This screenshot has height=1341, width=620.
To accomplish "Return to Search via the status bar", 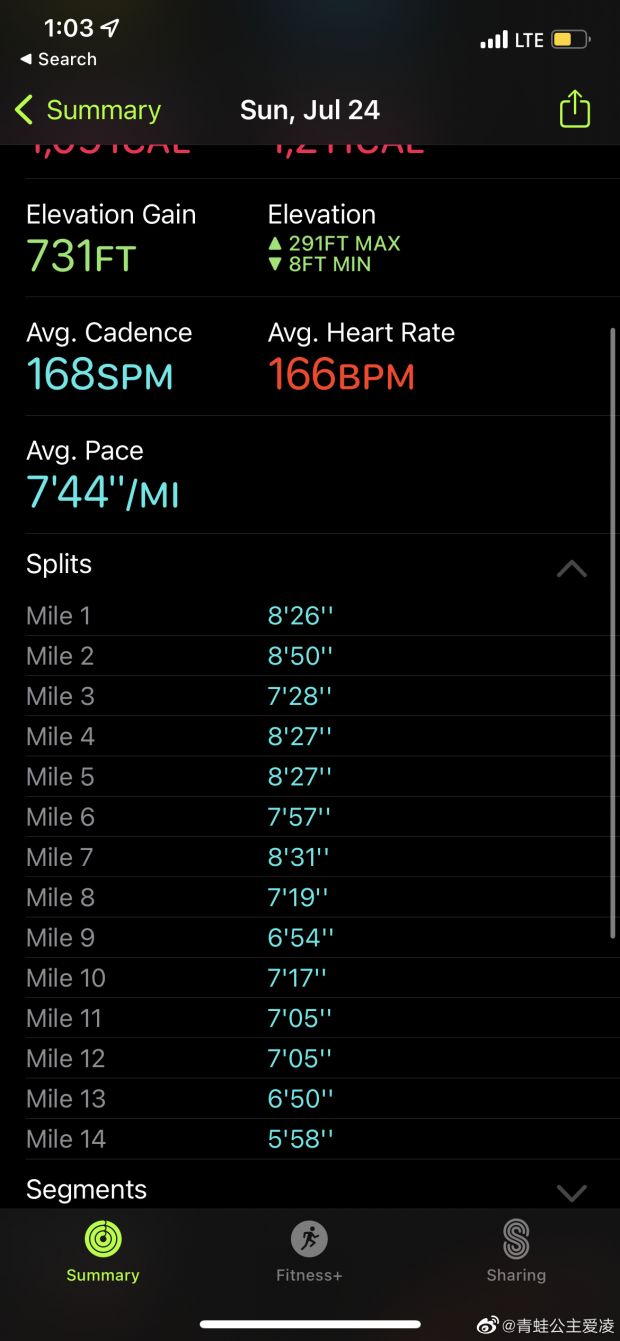I will click(58, 59).
